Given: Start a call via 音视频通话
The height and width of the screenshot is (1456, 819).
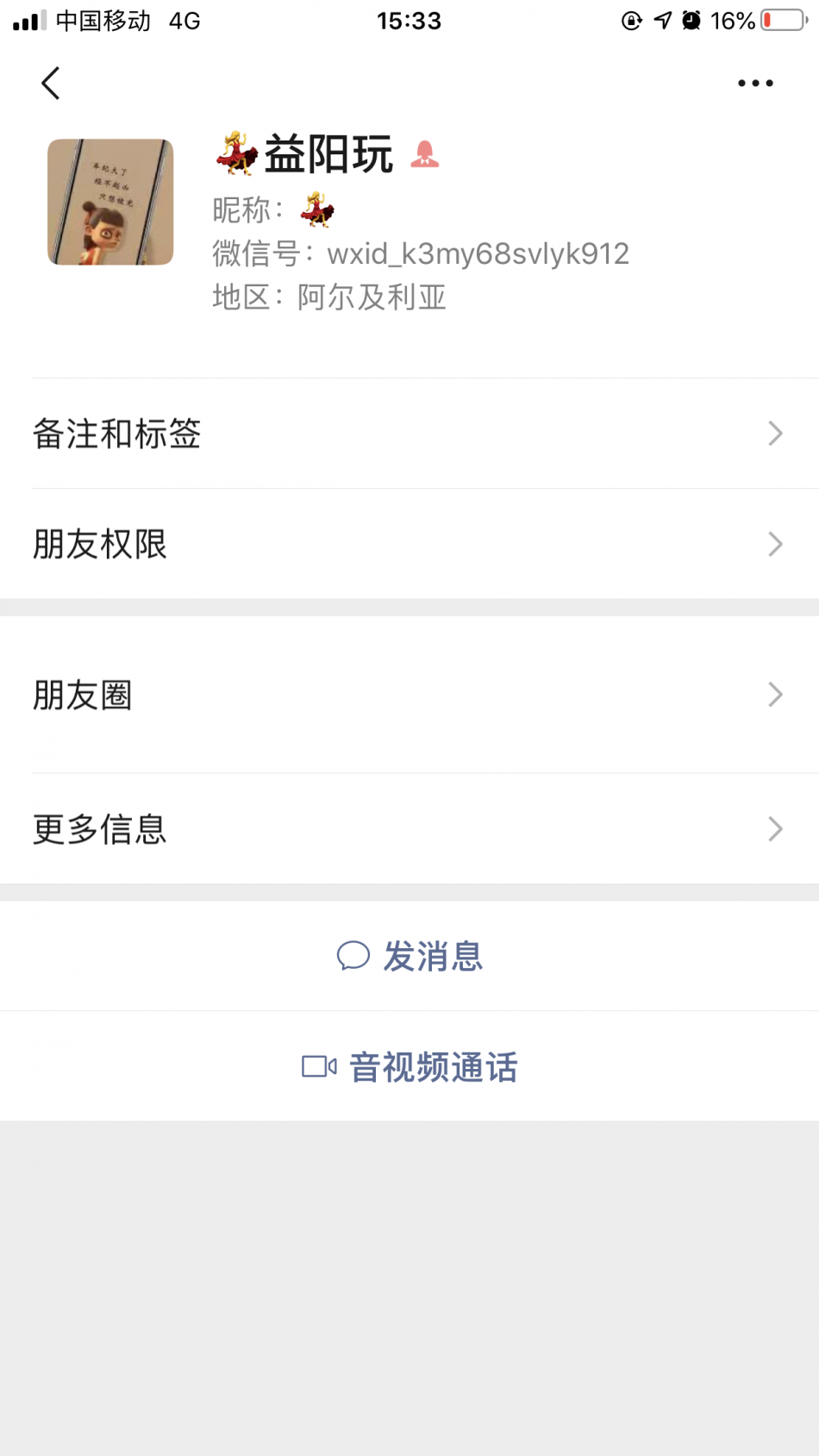Looking at the screenshot, I should 409,1066.
